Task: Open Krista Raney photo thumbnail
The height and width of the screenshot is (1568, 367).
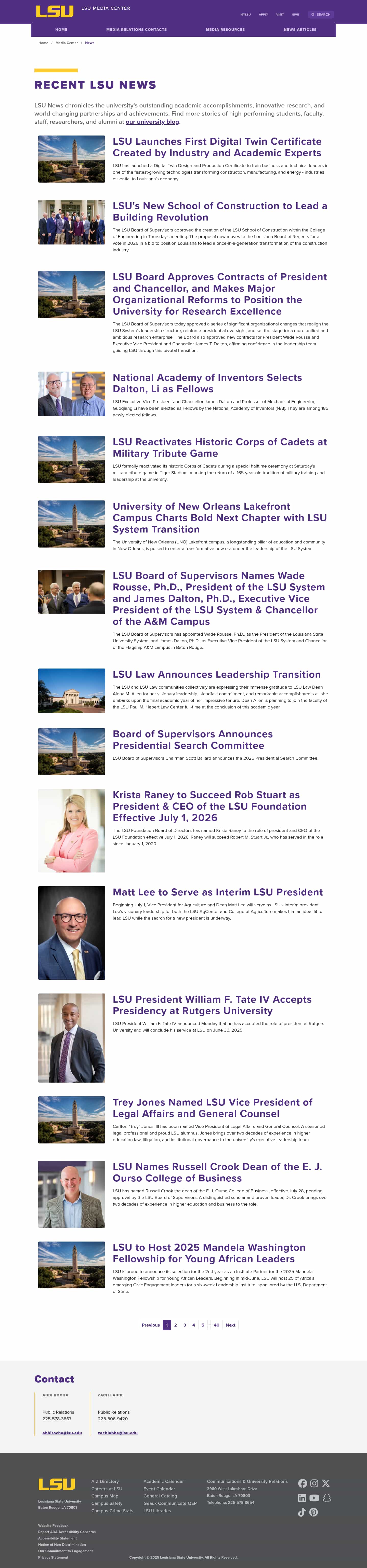Action: pyautogui.click(x=71, y=830)
